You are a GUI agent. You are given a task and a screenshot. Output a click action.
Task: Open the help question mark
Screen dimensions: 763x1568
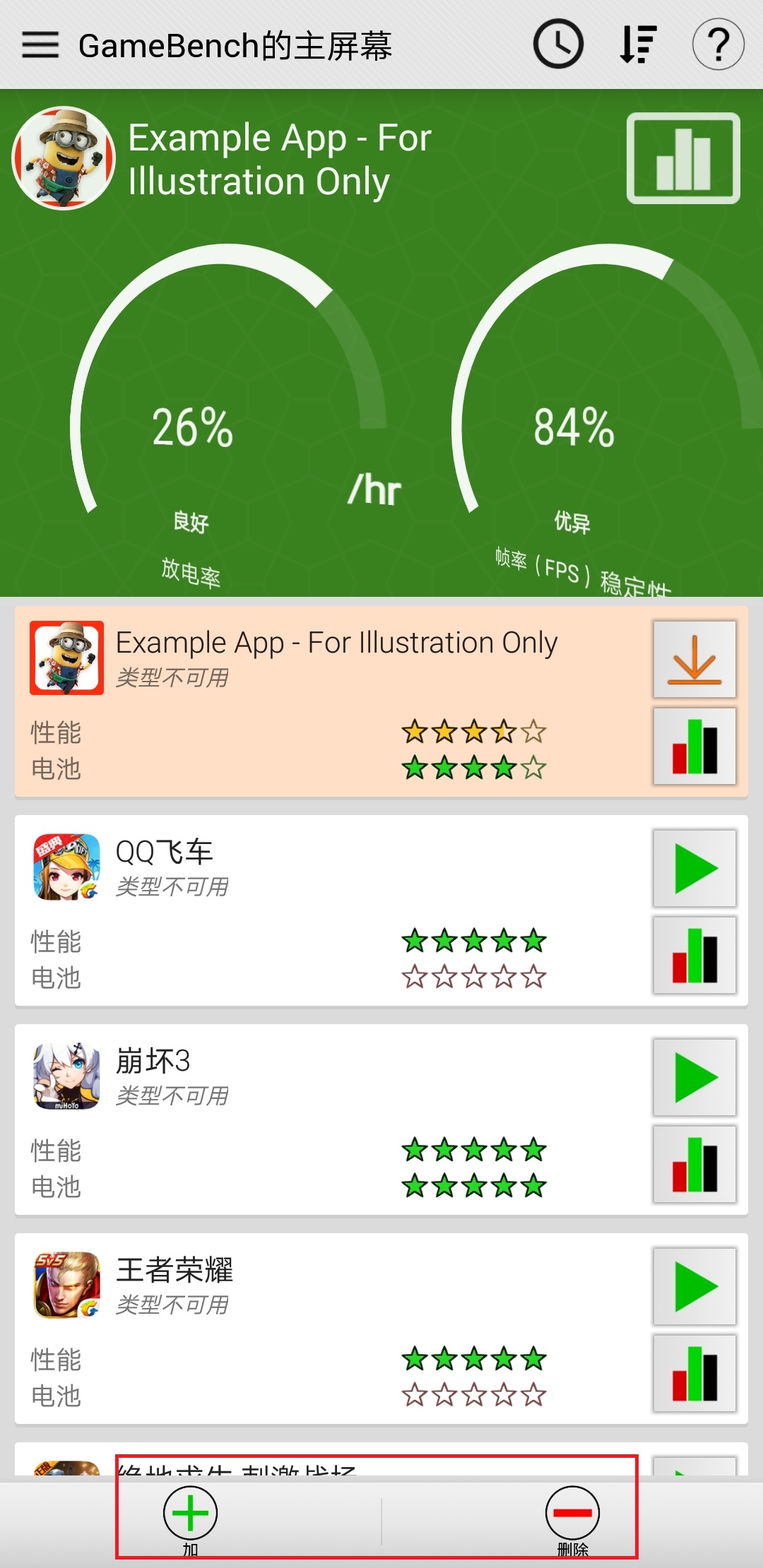click(x=718, y=44)
